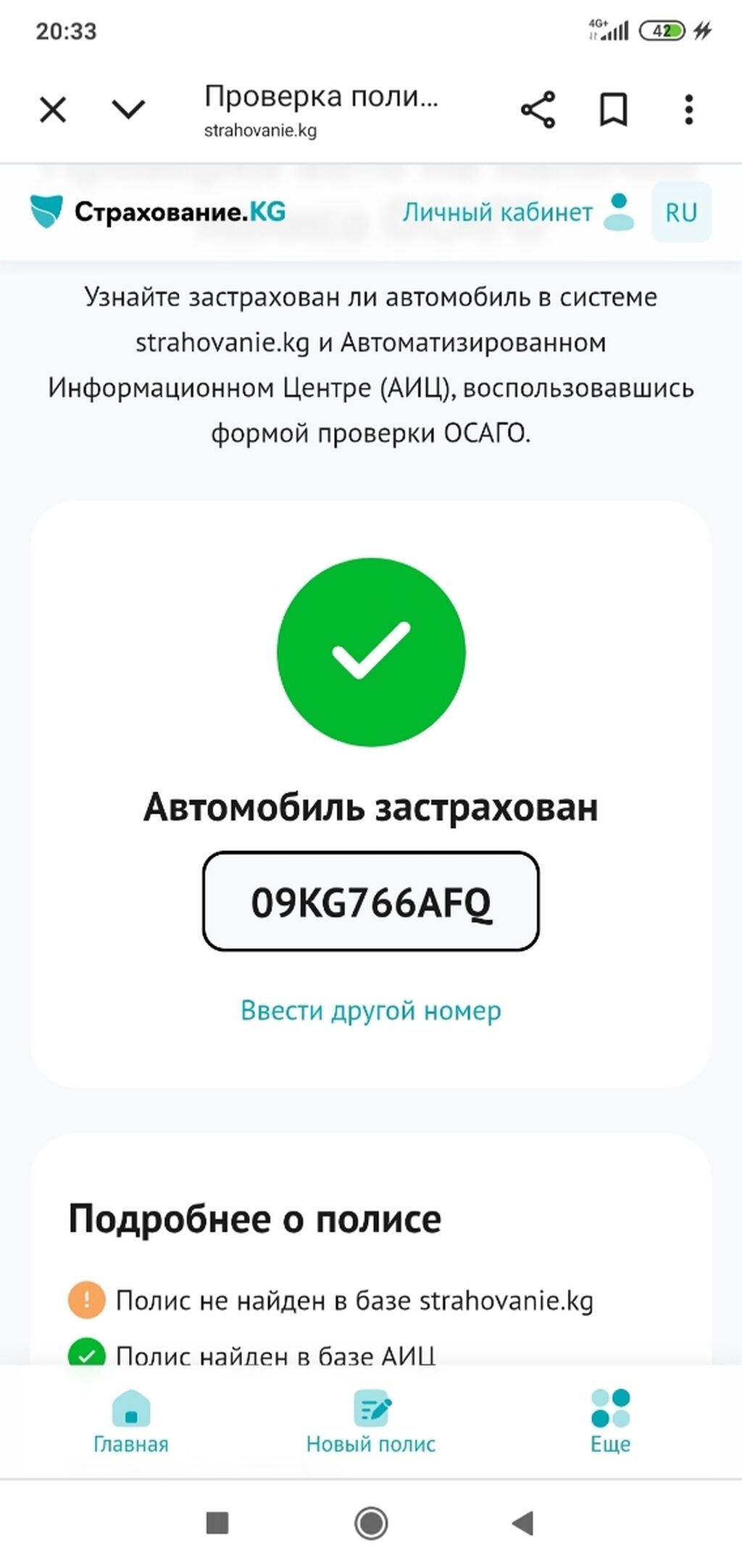Go back with system back button
Image resolution: width=742 pixels, height=1568 pixels.
coord(522,1522)
